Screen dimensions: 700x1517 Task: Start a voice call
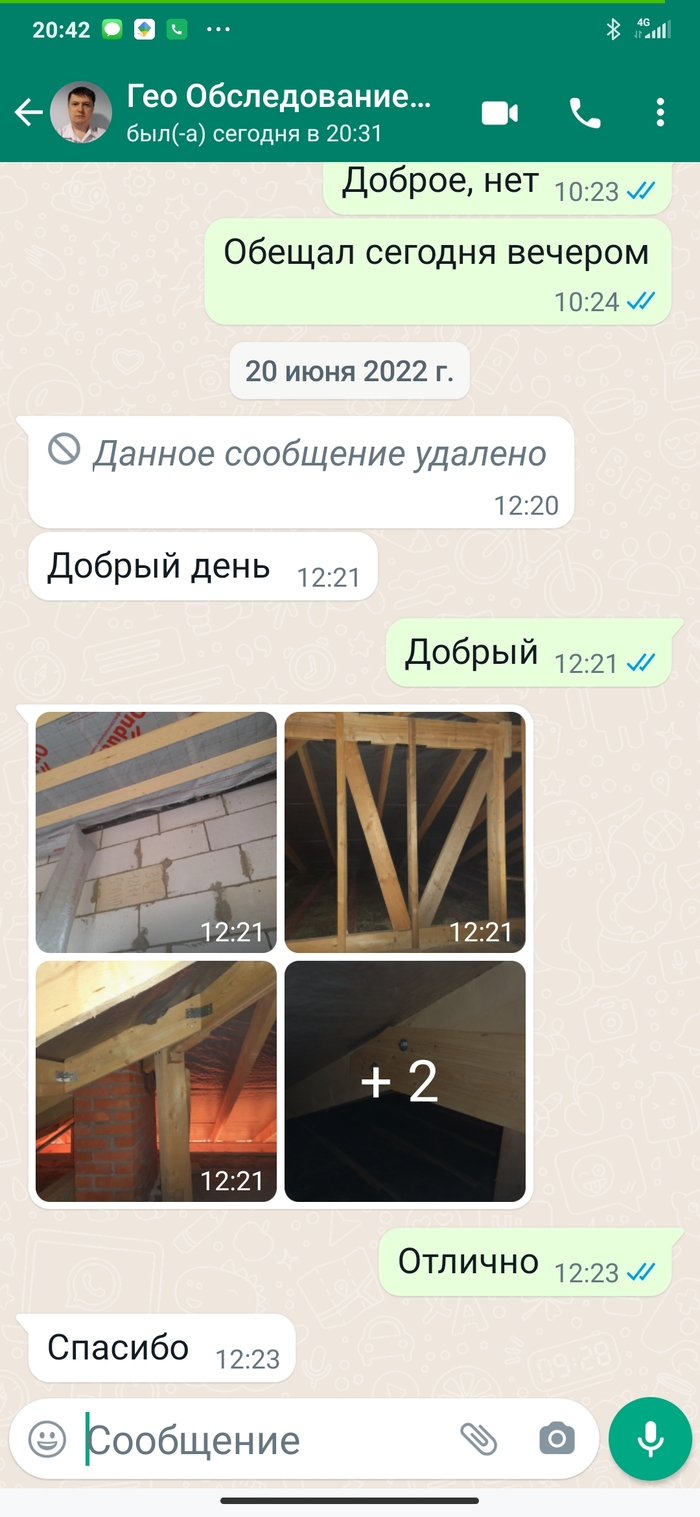coord(585,113)
